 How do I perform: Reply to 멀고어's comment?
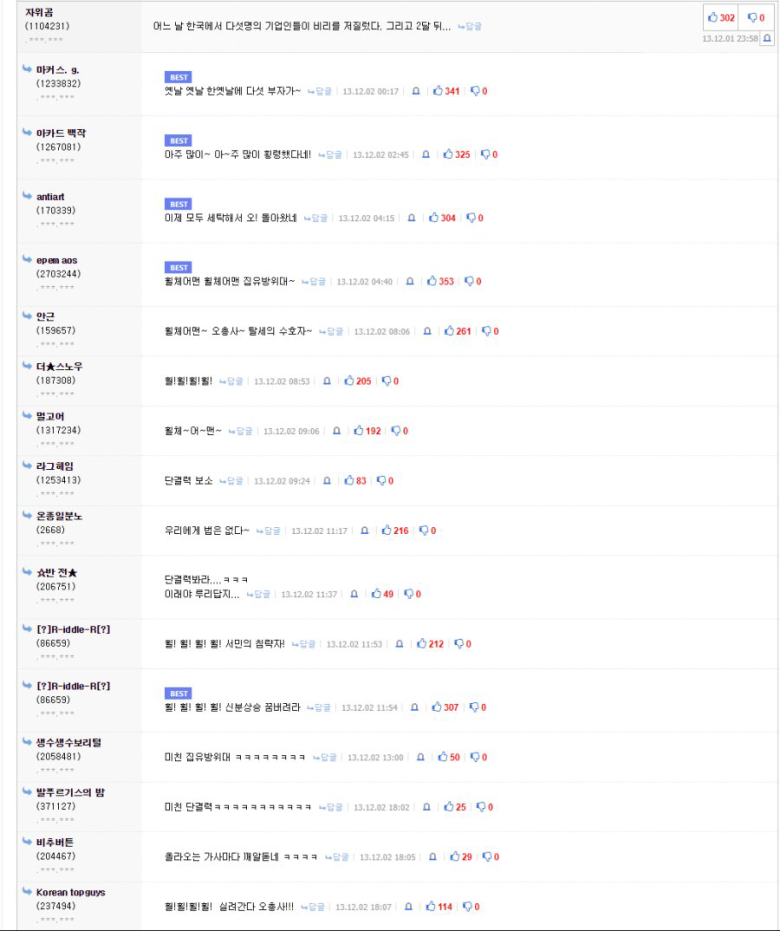(x=240, y=431)
